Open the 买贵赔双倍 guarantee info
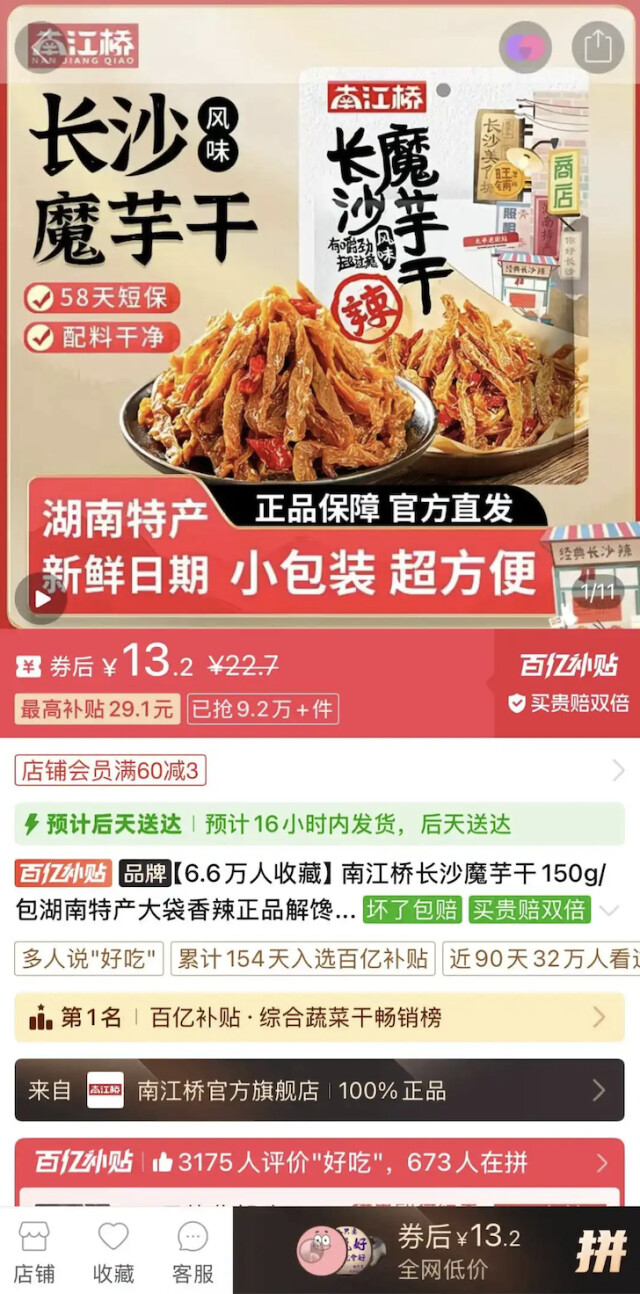Viewport: 640px width, 1294px height. (x=568, y=703)
